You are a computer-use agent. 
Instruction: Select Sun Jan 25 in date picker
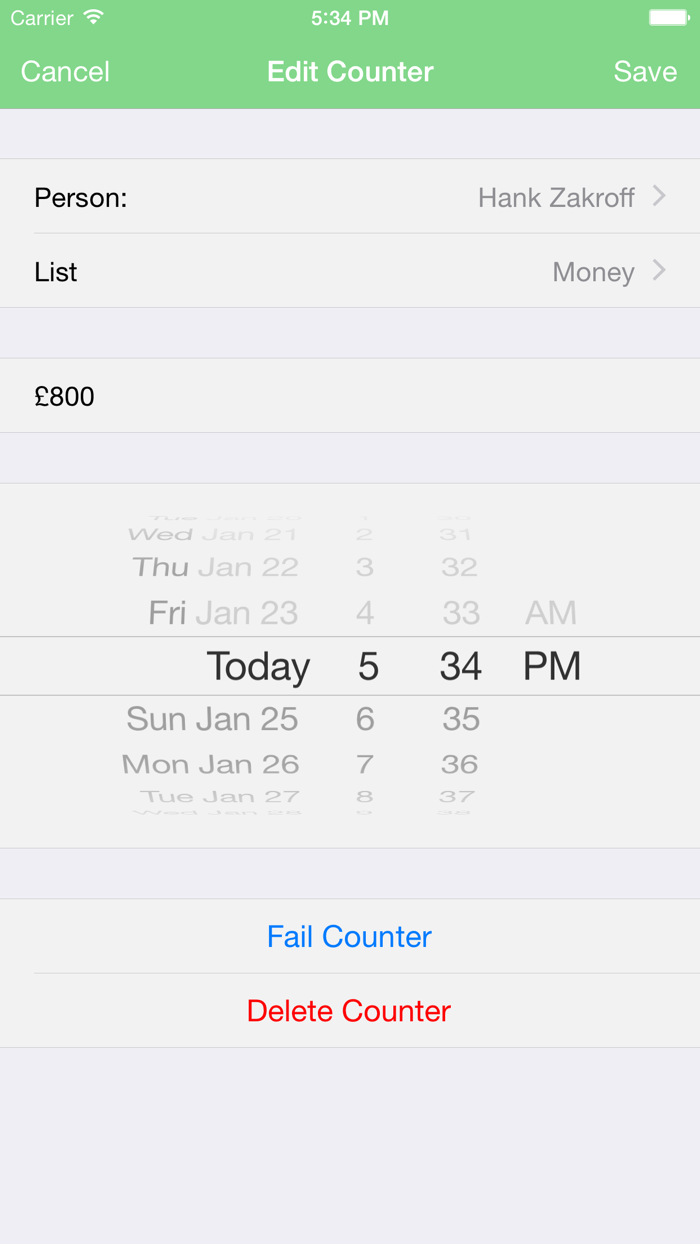212,718
